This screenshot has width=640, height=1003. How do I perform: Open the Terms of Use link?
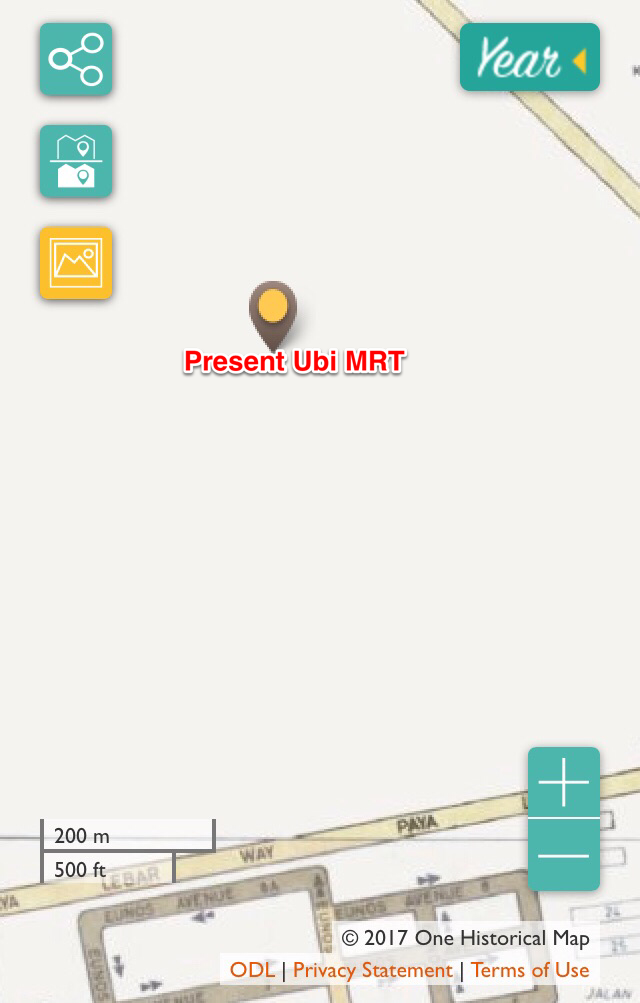[530, 970]
